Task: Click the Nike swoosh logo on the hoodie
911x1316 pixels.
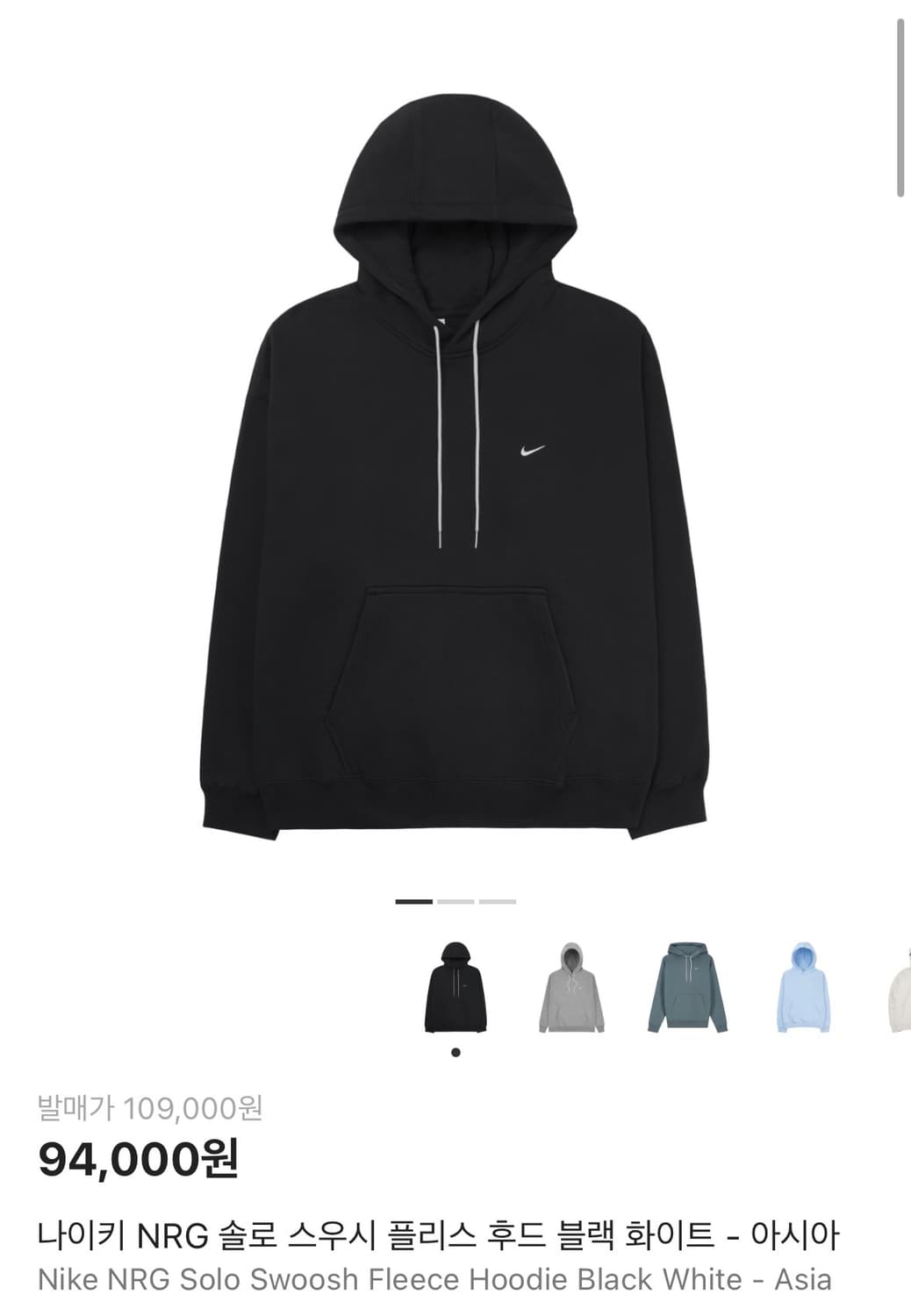Action: tap(531, 451)
